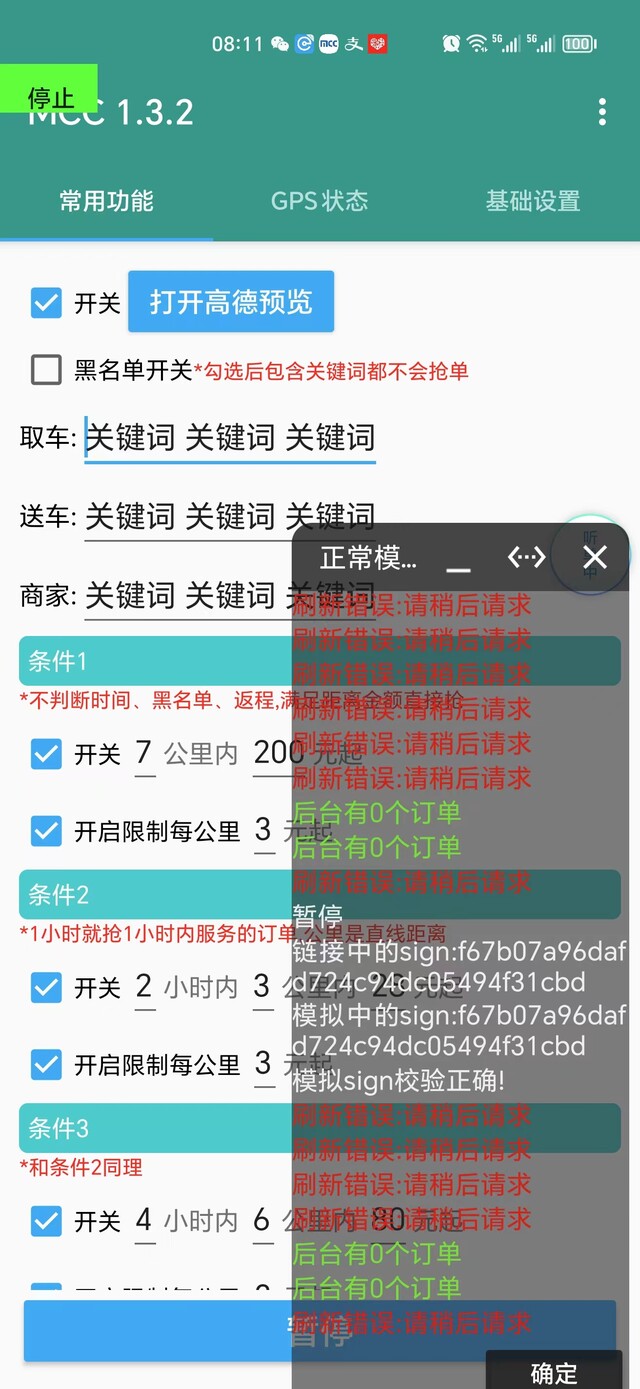Image resolution: width=640 pixels, height=1389 pixels.
Task: Close the floating log window
Action: [595, 557]
